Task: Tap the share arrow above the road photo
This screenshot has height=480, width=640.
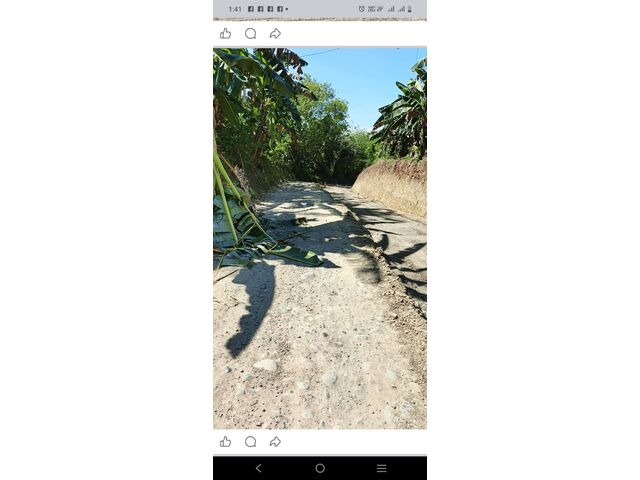Action: (275, 33)
